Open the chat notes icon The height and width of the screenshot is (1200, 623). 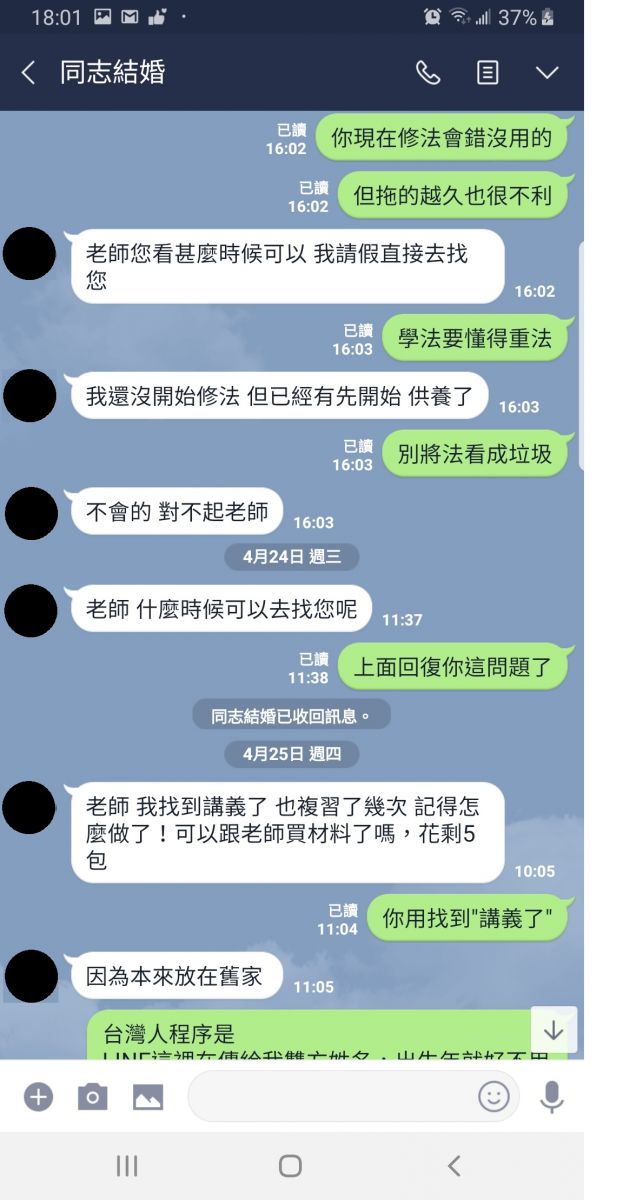click(487, 73)
